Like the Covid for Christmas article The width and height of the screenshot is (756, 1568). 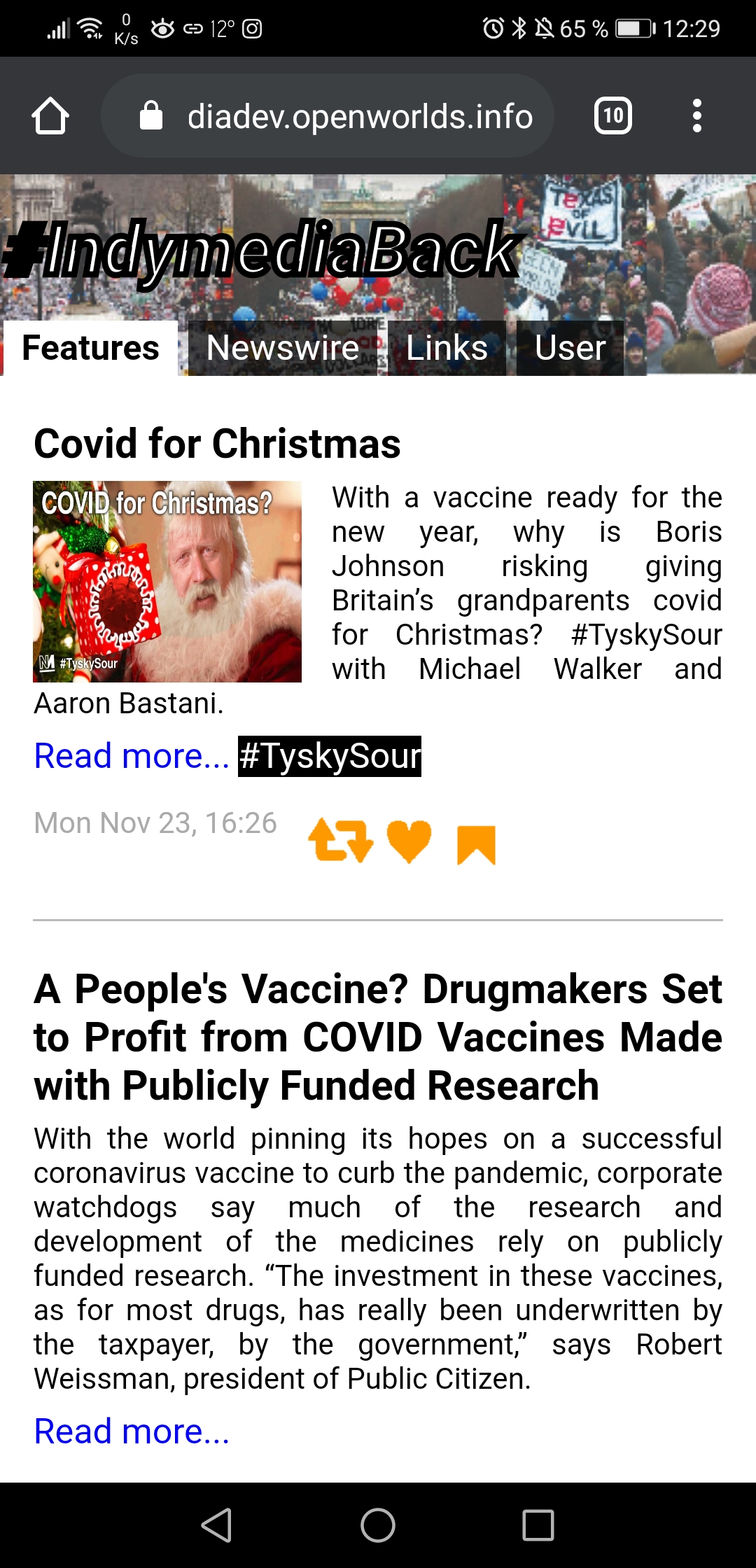coord(409,840)
